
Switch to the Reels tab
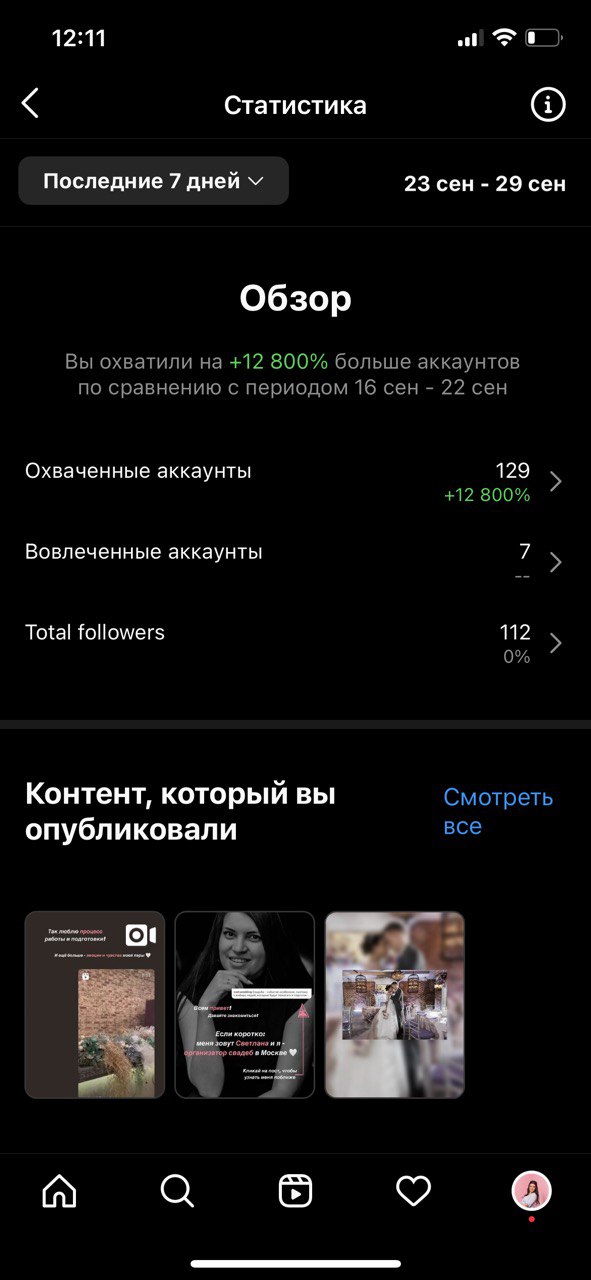[x=295, y=1191]
